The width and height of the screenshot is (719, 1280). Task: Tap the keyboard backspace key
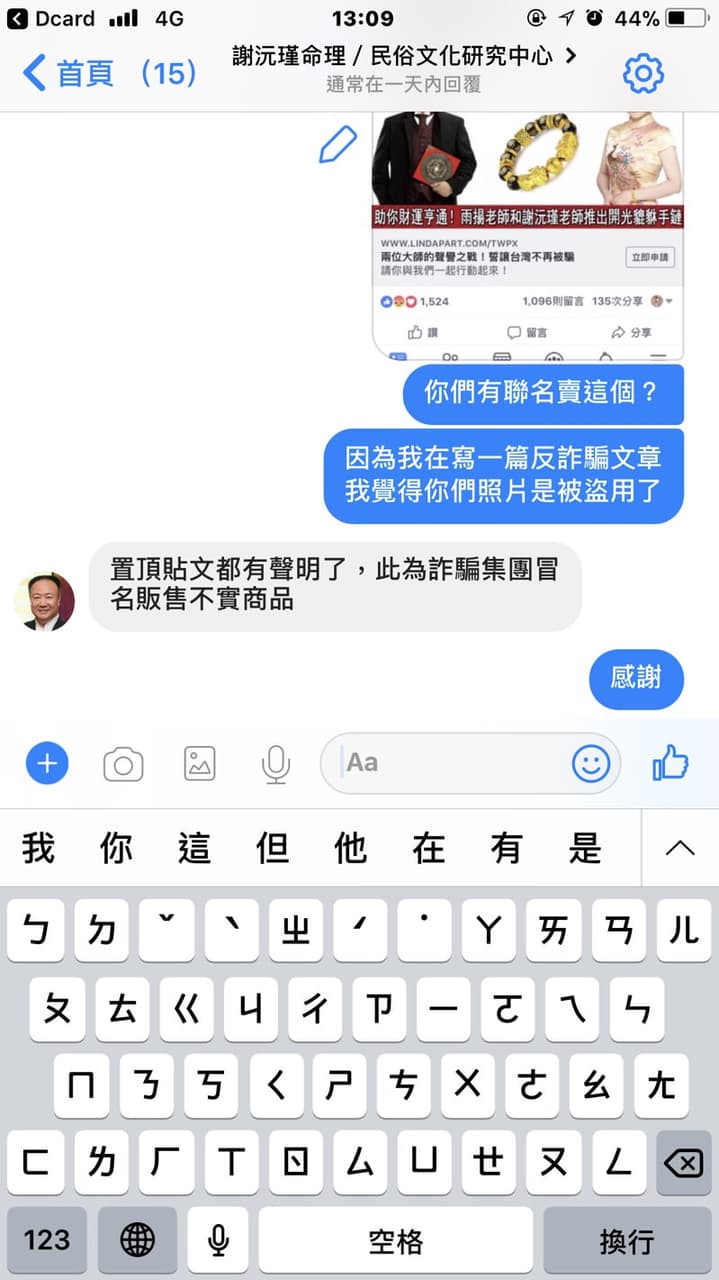(x=683, y=1162)
